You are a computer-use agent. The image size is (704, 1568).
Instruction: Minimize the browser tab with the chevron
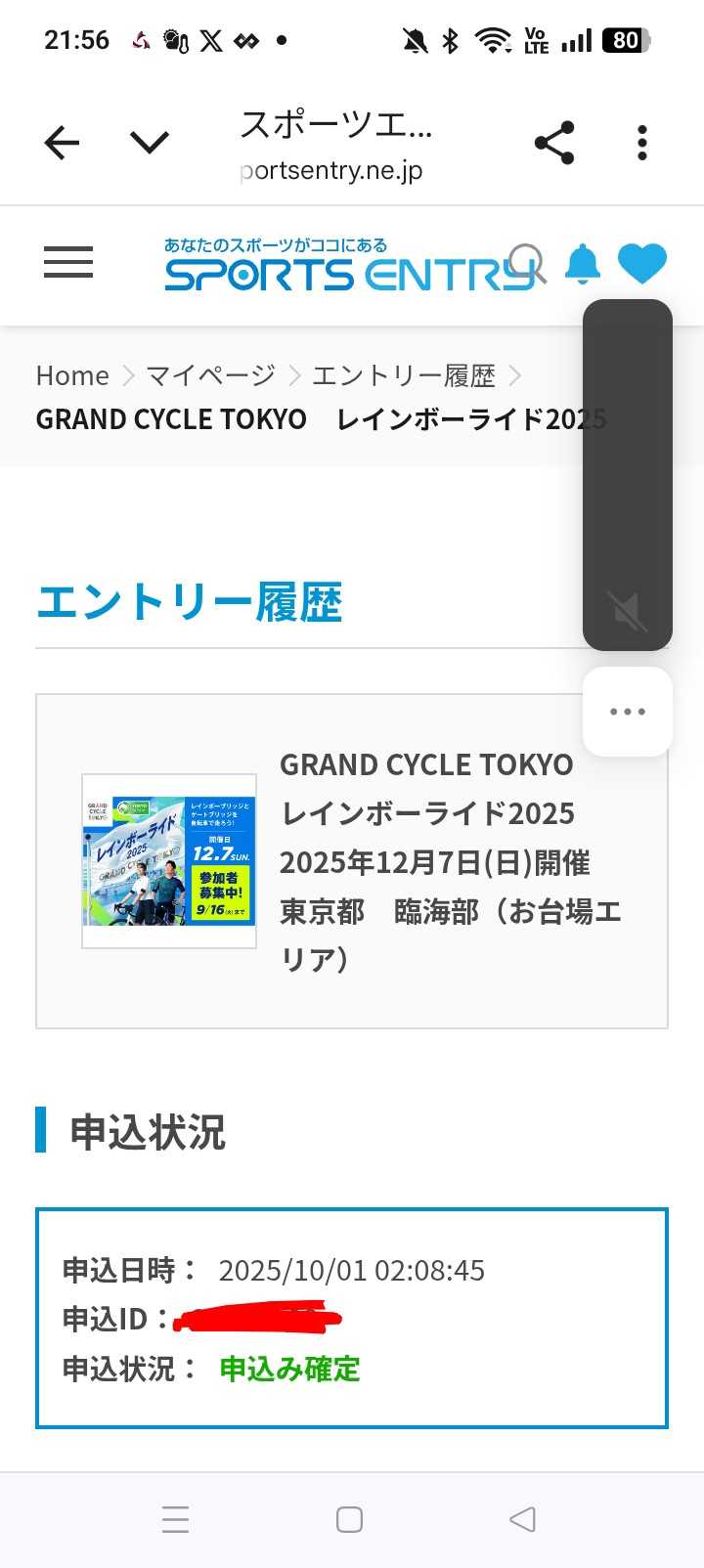click(150, 144)
